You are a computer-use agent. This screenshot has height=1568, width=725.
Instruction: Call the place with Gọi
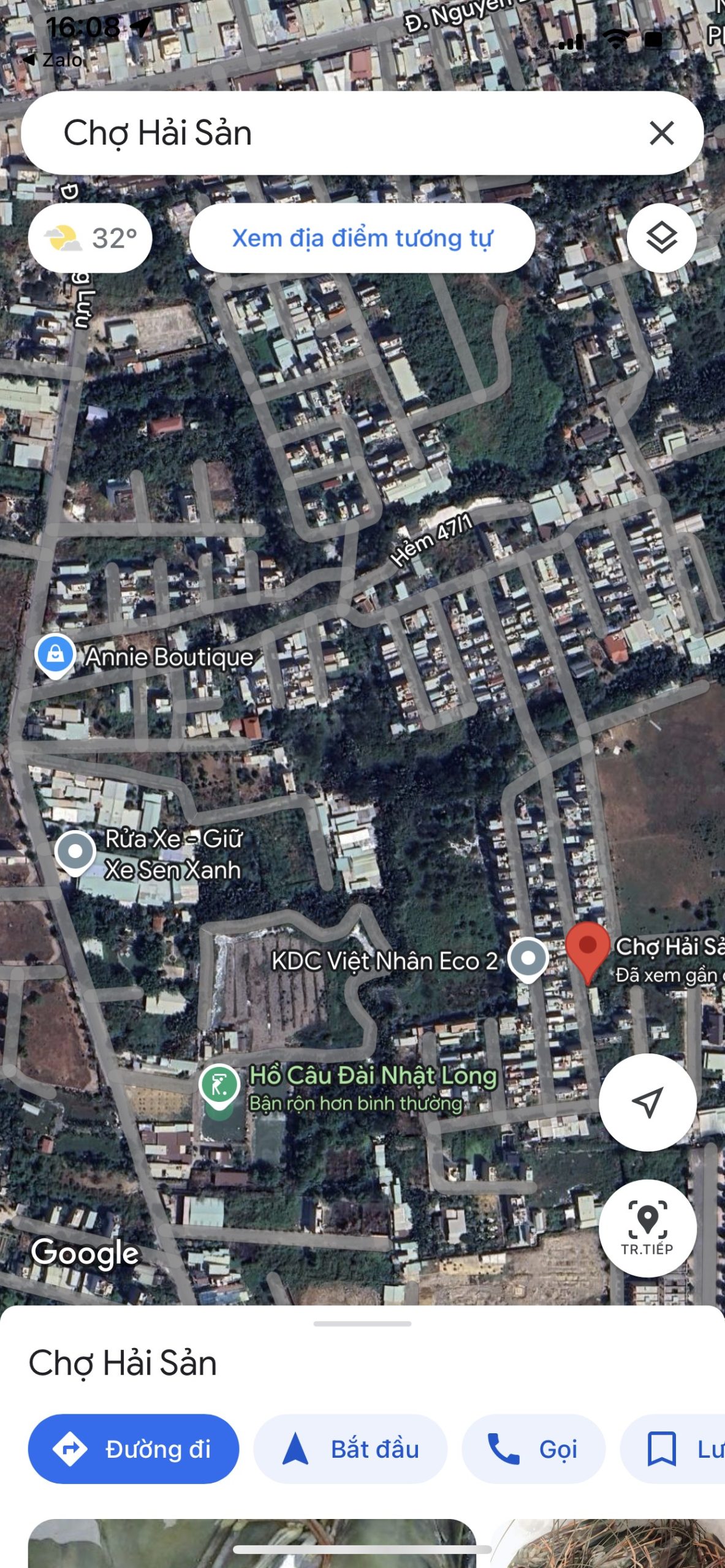point(534,1449)
